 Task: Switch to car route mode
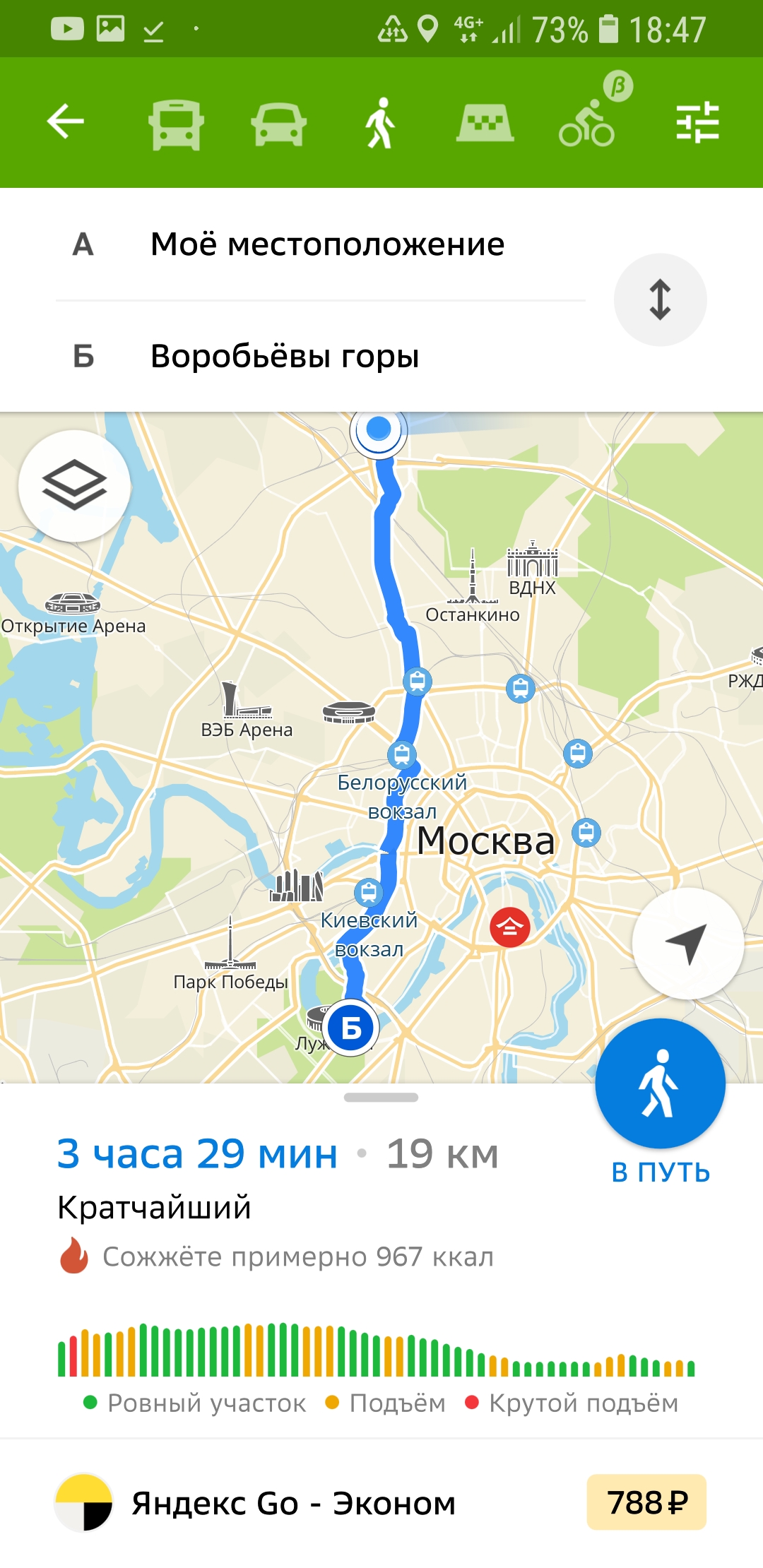pos(278,124)
